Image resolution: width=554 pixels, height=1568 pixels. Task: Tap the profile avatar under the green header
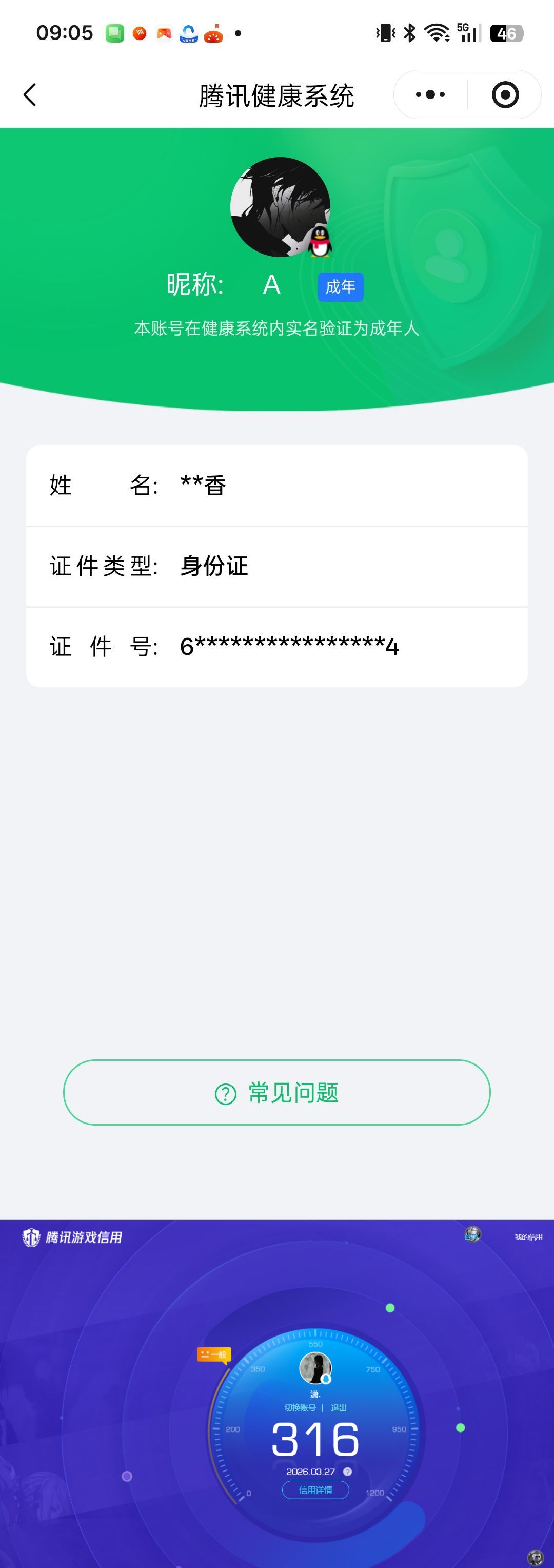click(x=278, y=207)
